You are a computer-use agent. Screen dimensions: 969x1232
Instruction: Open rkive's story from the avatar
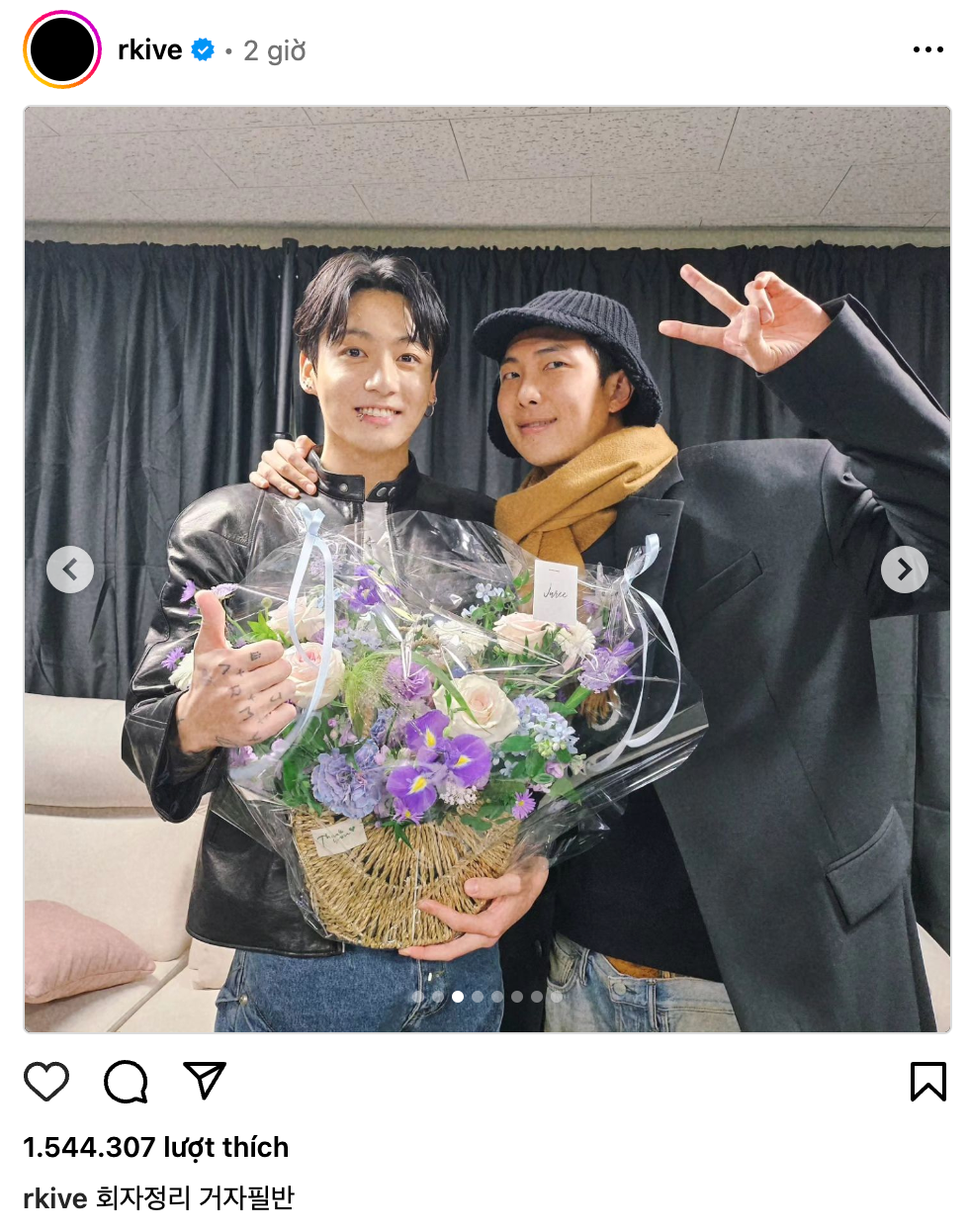click(x=62, y=50)
